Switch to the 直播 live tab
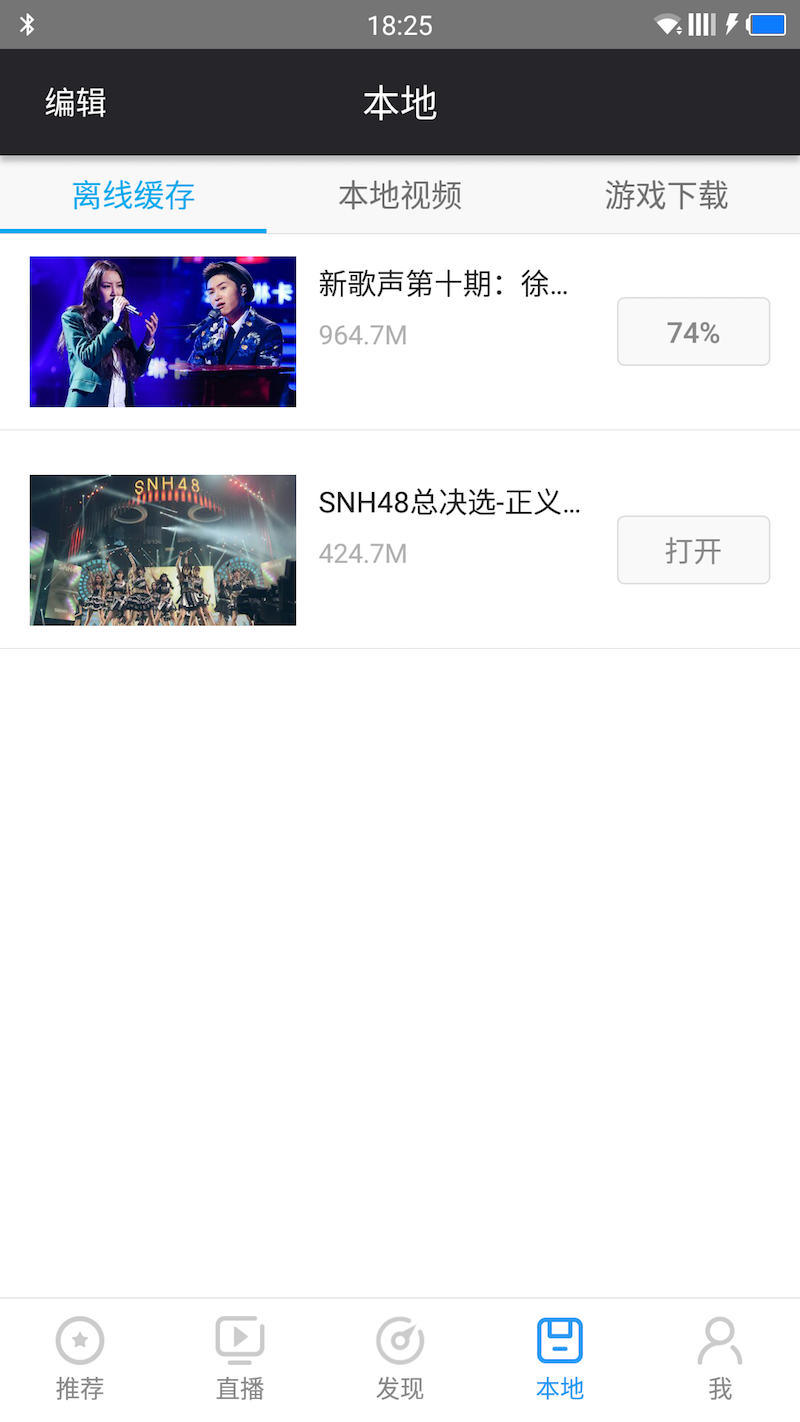The height and width of the screenshot is (1422, 800). (x=240, y=1358)
